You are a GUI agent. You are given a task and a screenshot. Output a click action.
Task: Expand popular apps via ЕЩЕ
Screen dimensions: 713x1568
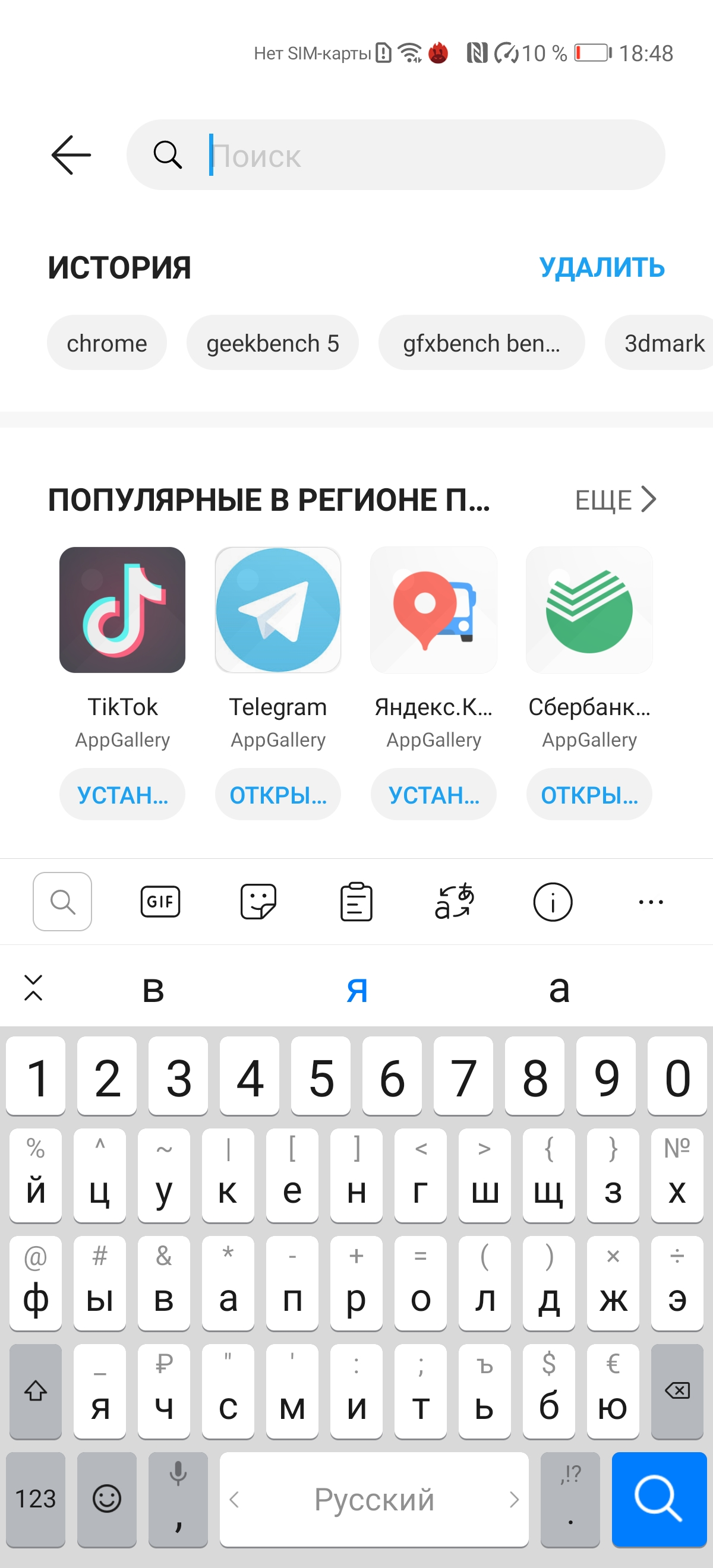point(616,500)
